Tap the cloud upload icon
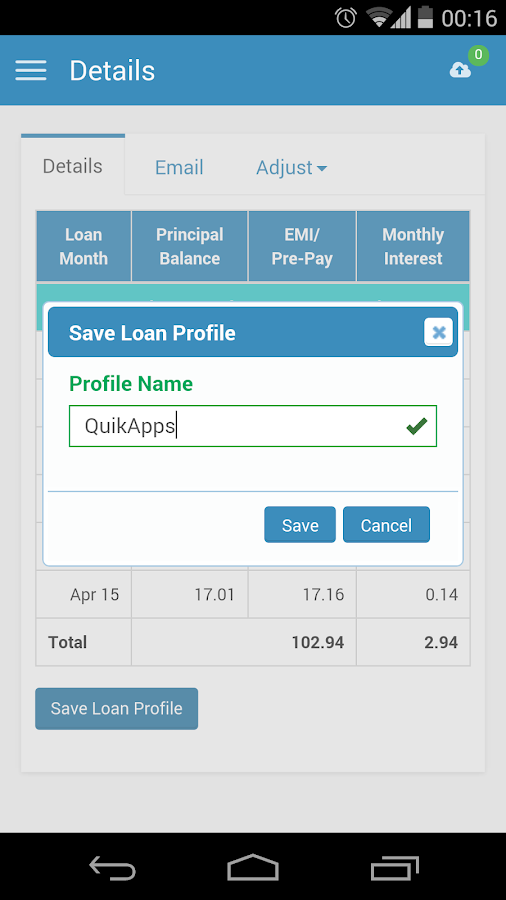This screenshot has width=506, height=900. [x=460, y=71]
